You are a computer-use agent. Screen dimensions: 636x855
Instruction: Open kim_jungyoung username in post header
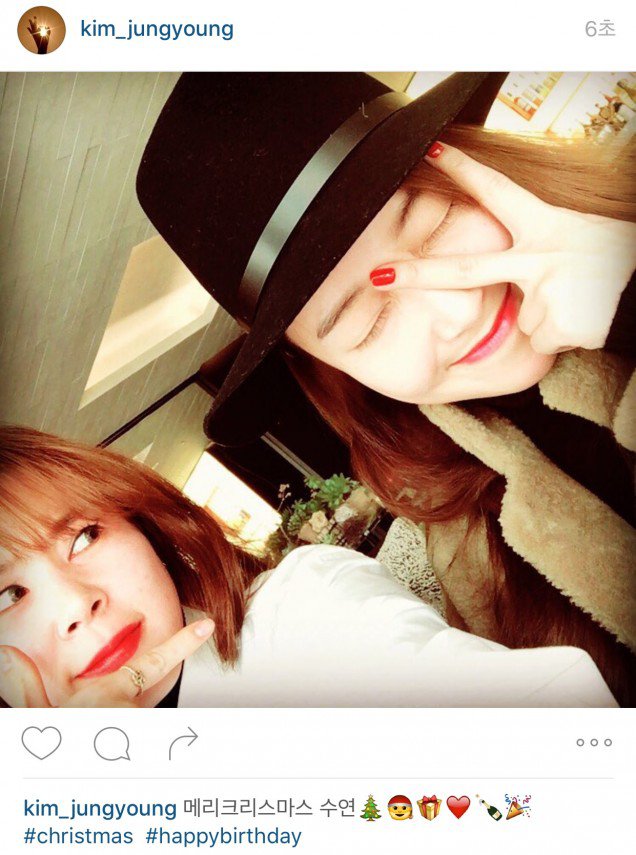[x=156, y=29]
